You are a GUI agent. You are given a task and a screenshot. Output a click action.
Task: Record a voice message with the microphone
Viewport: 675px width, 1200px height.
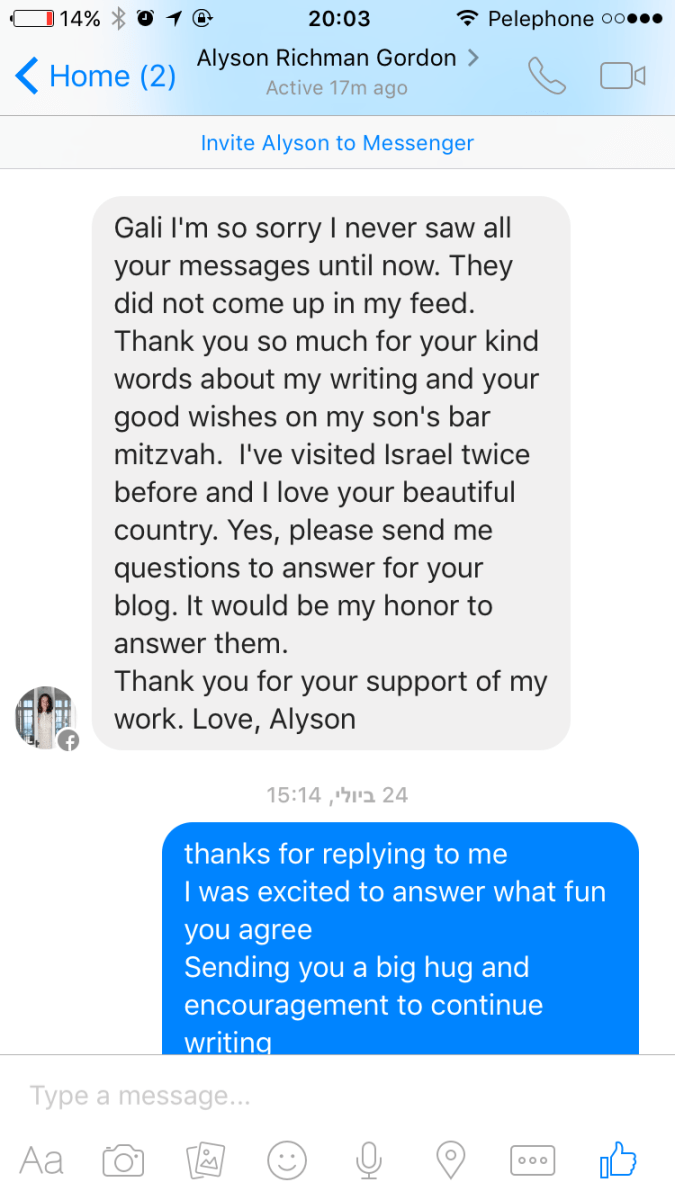tap(369, 1161)
